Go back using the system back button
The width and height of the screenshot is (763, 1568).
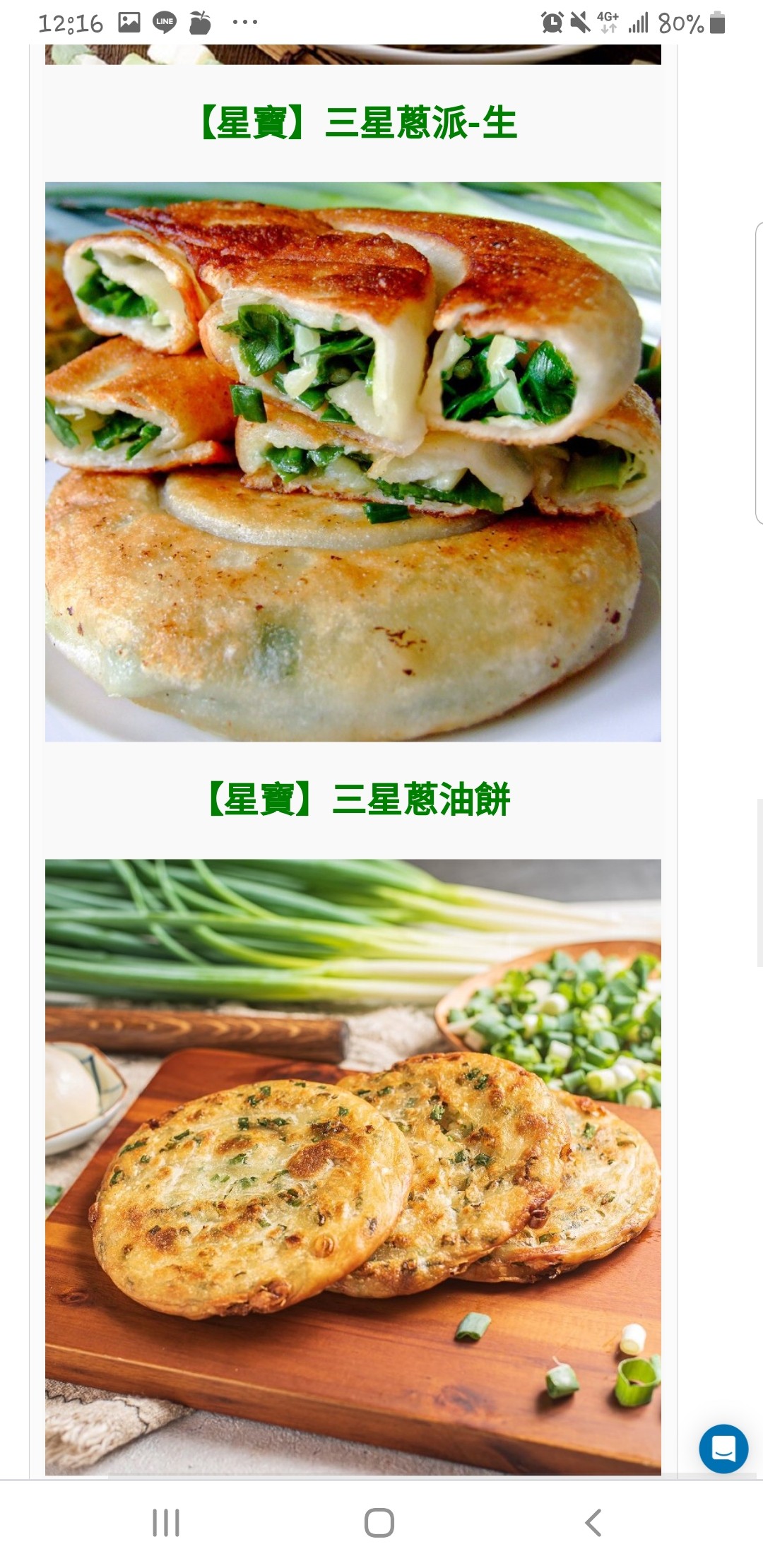click(x=593, y=1523)
